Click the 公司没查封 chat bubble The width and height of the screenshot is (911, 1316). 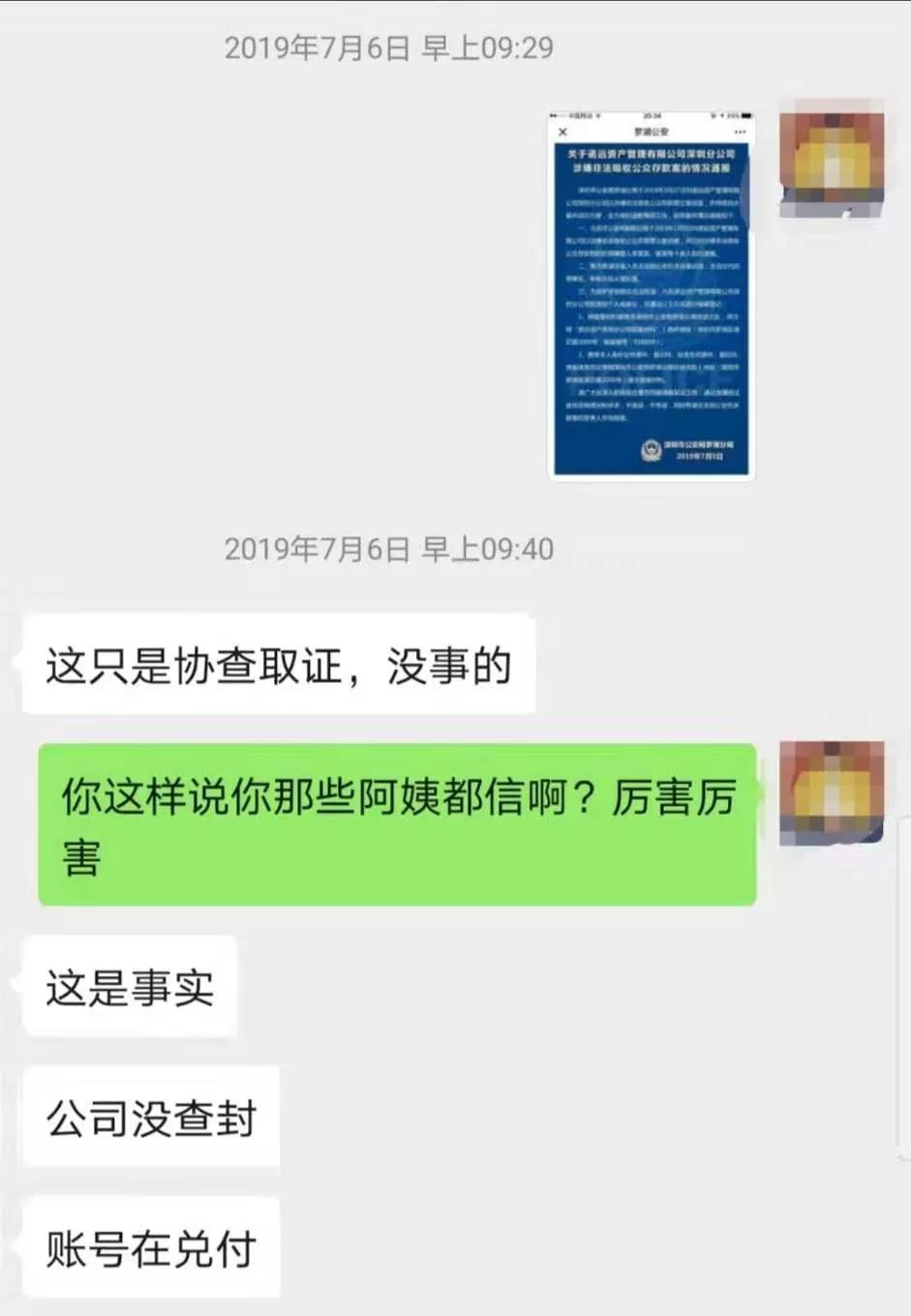pos(150,1119)
